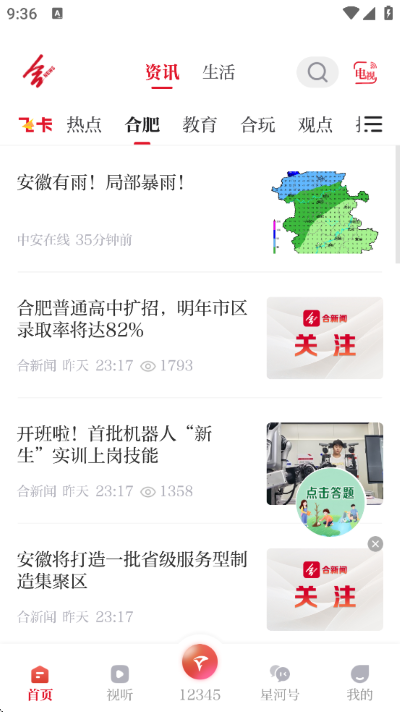Open article 安徽将打造一批省级服务型制造集聚区
This screenshot has width=400, height=712.
tap(200, 588)
